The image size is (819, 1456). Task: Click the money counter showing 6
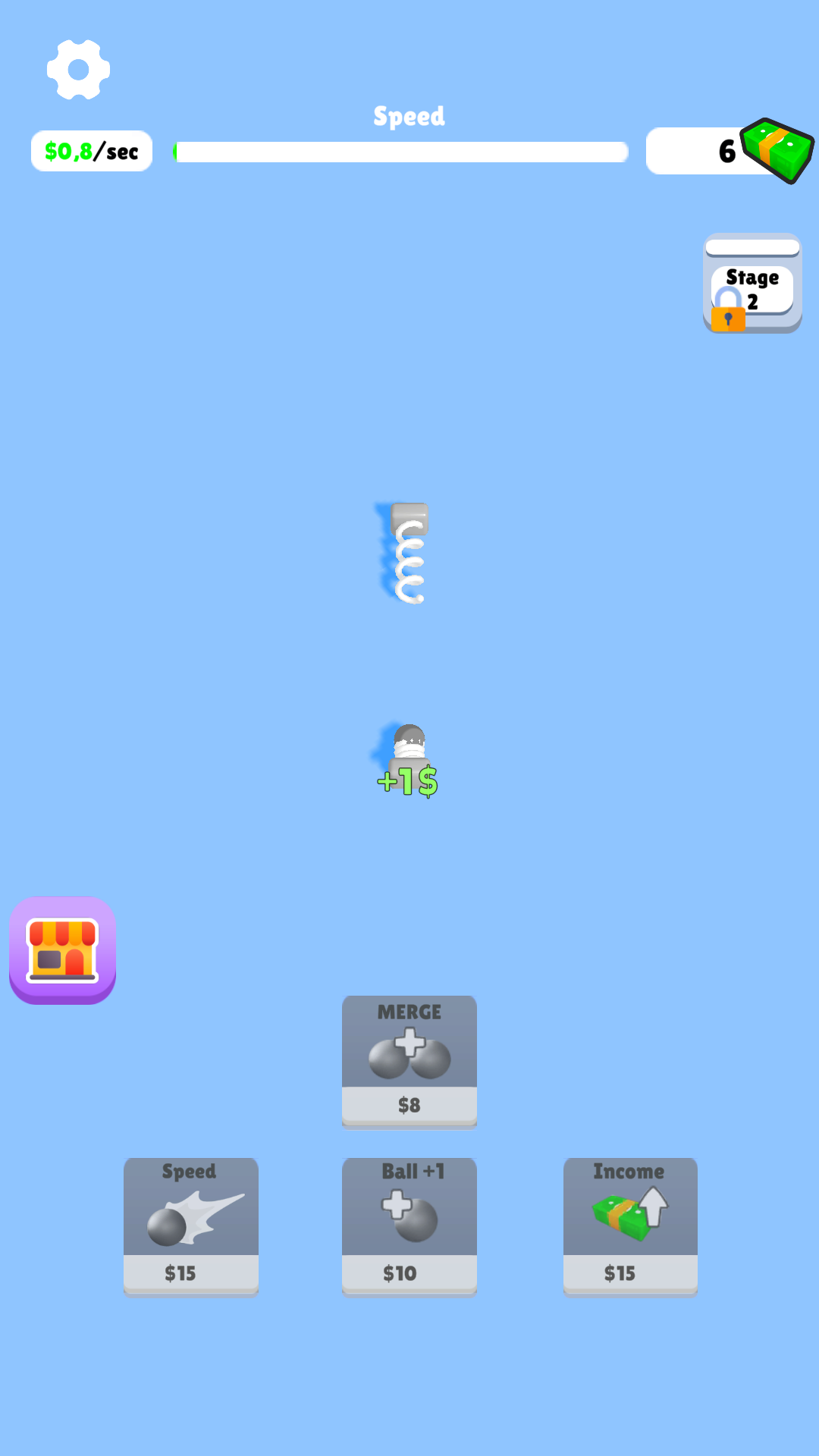725,152
